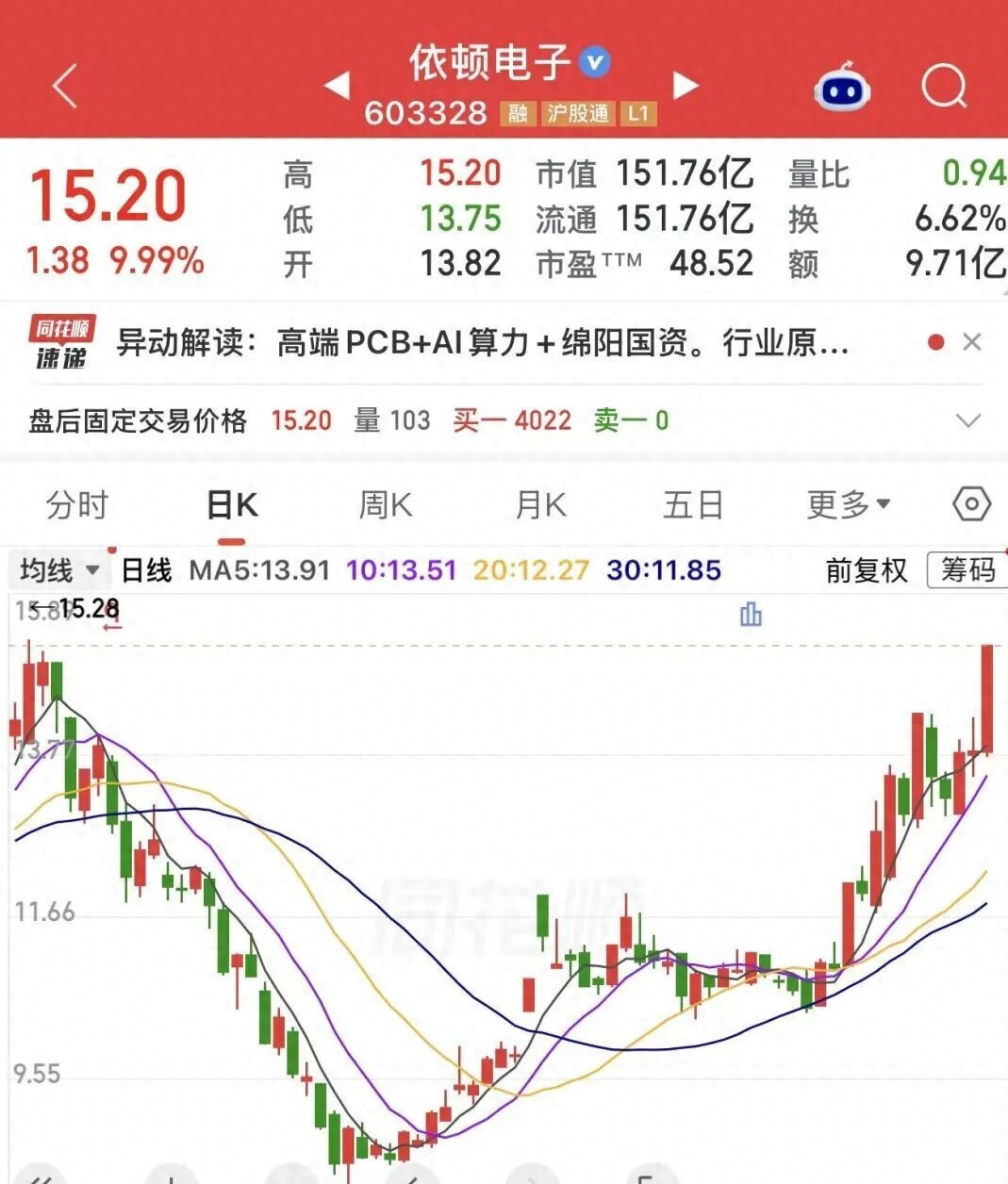
Task: Switch to the next stock
Action: pos(686,85)
